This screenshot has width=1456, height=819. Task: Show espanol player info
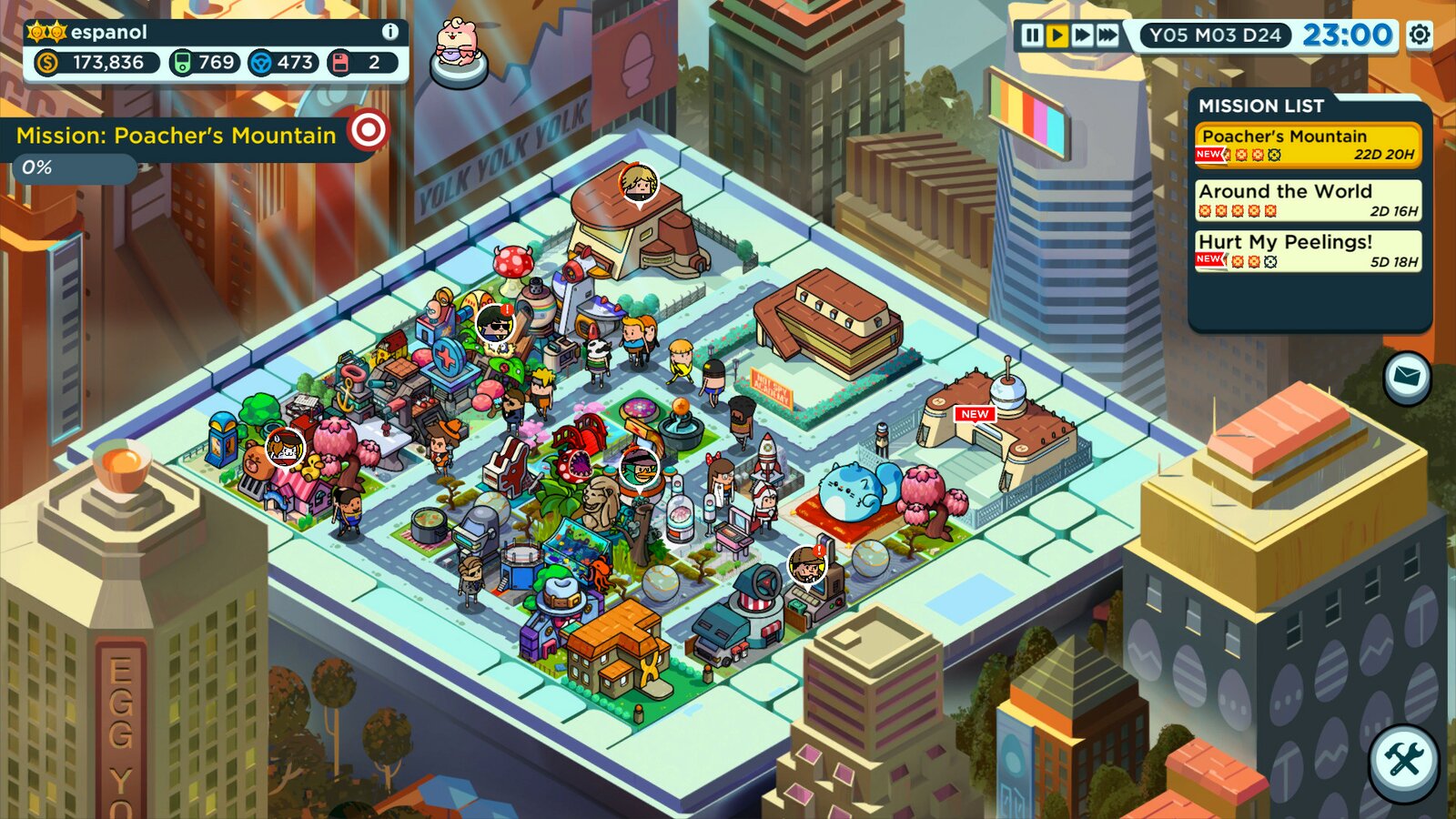390,32
